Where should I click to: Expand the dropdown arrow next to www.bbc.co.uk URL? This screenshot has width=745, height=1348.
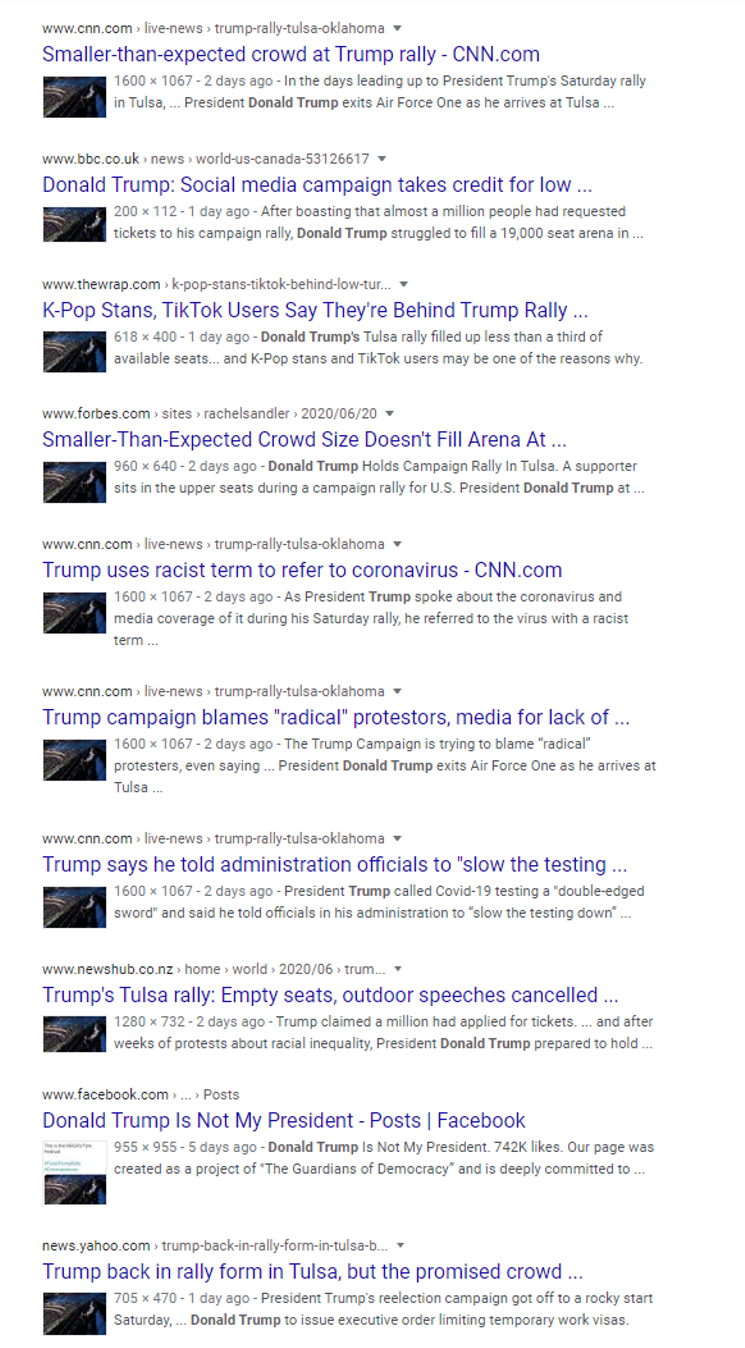coord(382,159)
